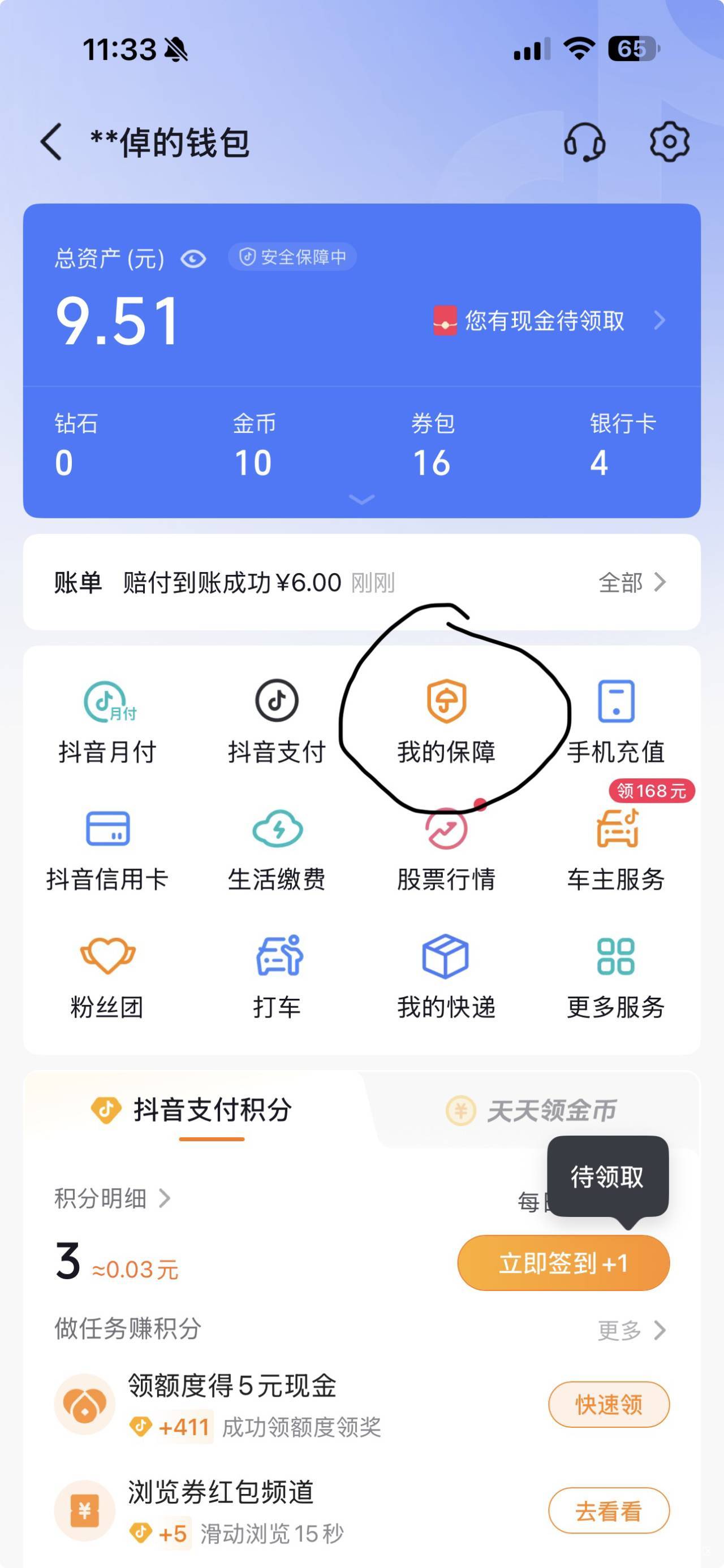Open 生活缴费 utility payments
Image resolution: width=724 pixels, height=1568 pixels.
click(x=277, y=850)
